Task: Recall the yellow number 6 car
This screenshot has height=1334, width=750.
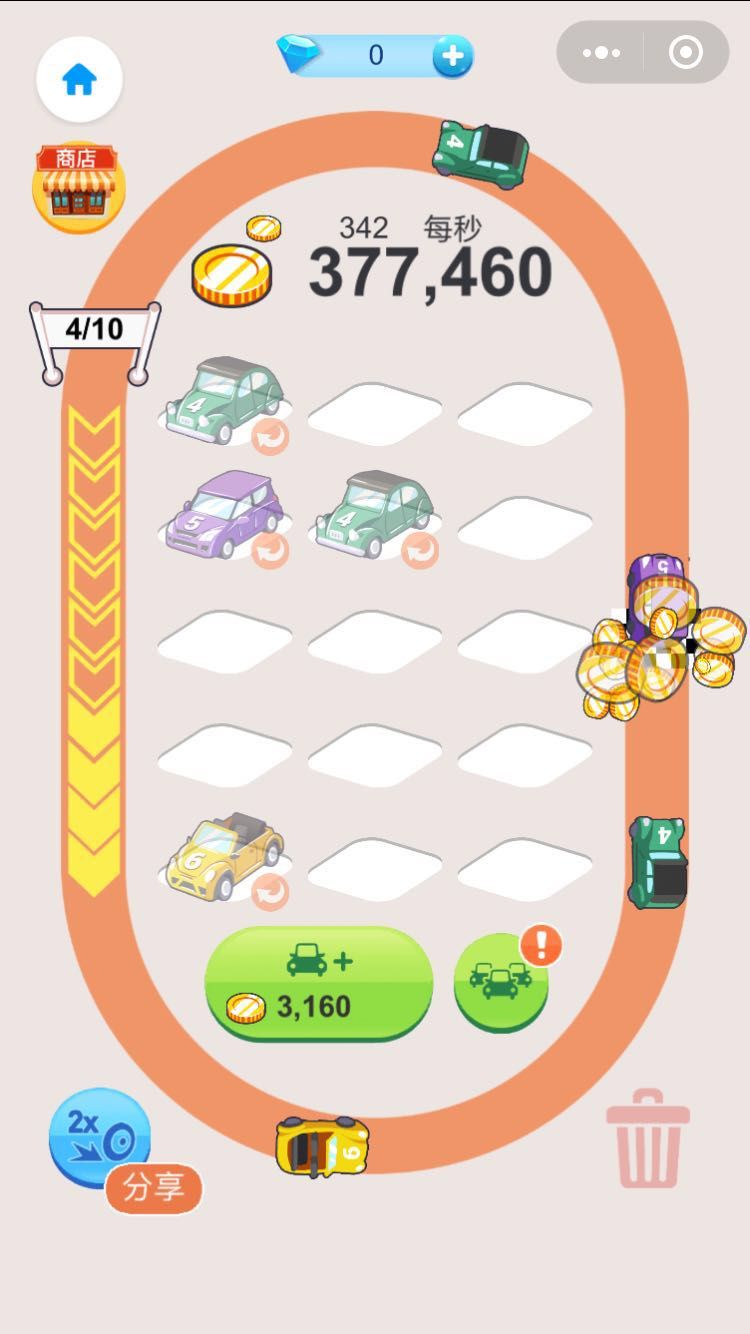Action: [270, 891]
